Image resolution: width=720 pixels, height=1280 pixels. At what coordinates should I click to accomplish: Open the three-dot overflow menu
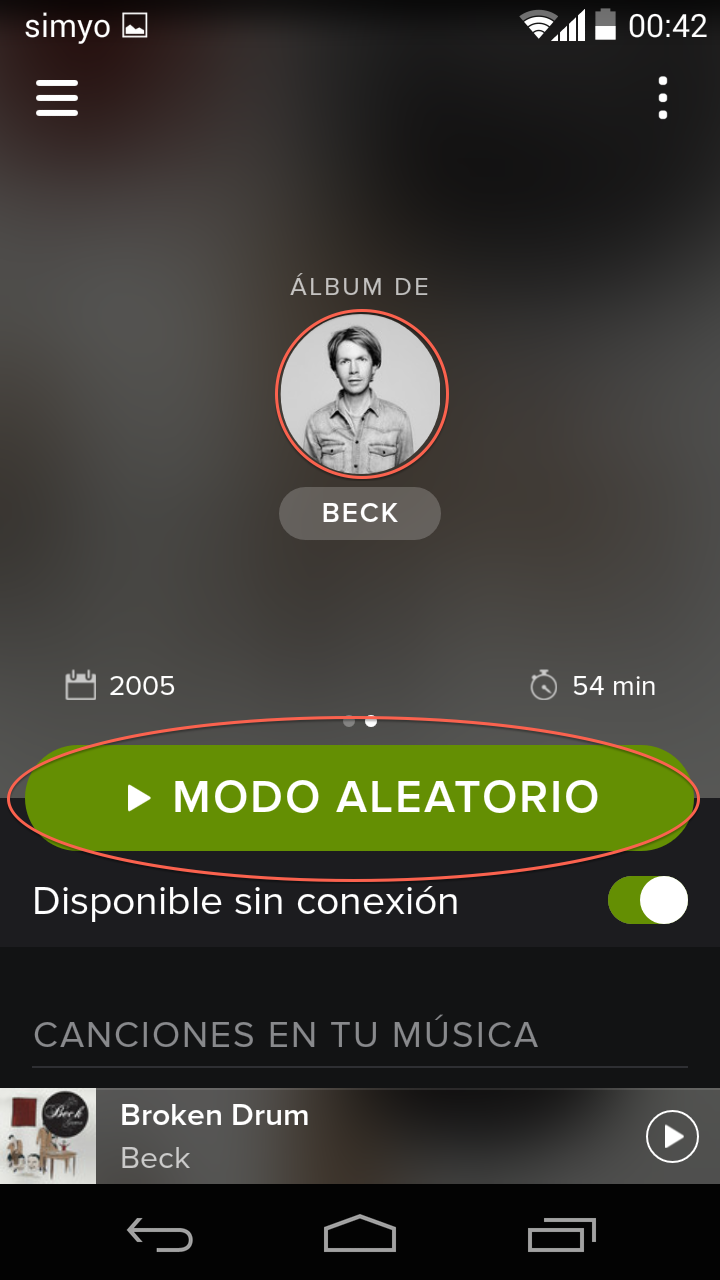[x=663, y=98]
